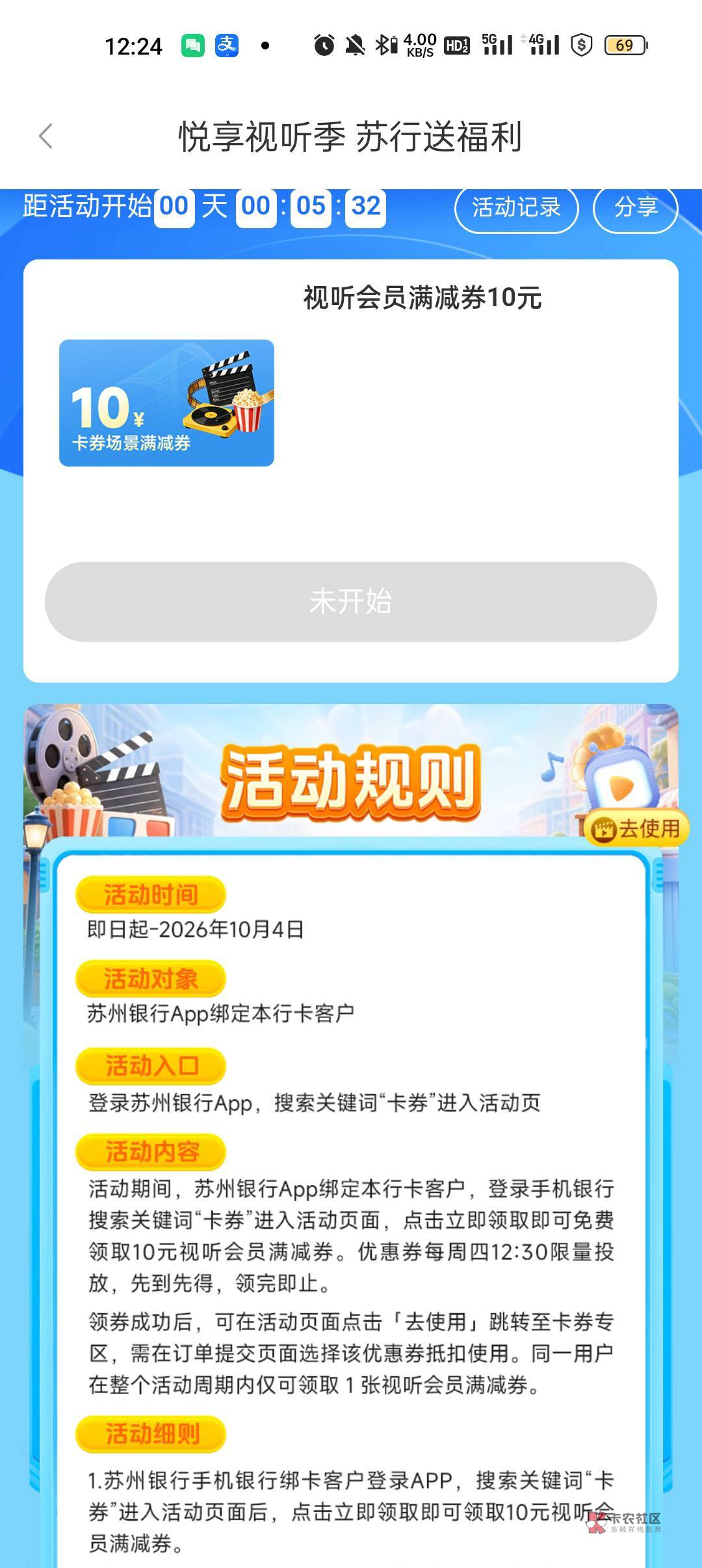Screen dimensions: 702x1568
Task: Open 活动记录 activity records
Action: pos(516,207)
